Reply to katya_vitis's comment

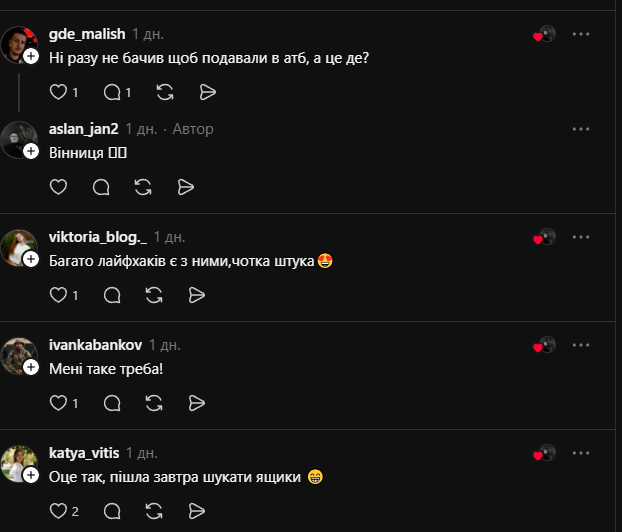tap(112, 511)
